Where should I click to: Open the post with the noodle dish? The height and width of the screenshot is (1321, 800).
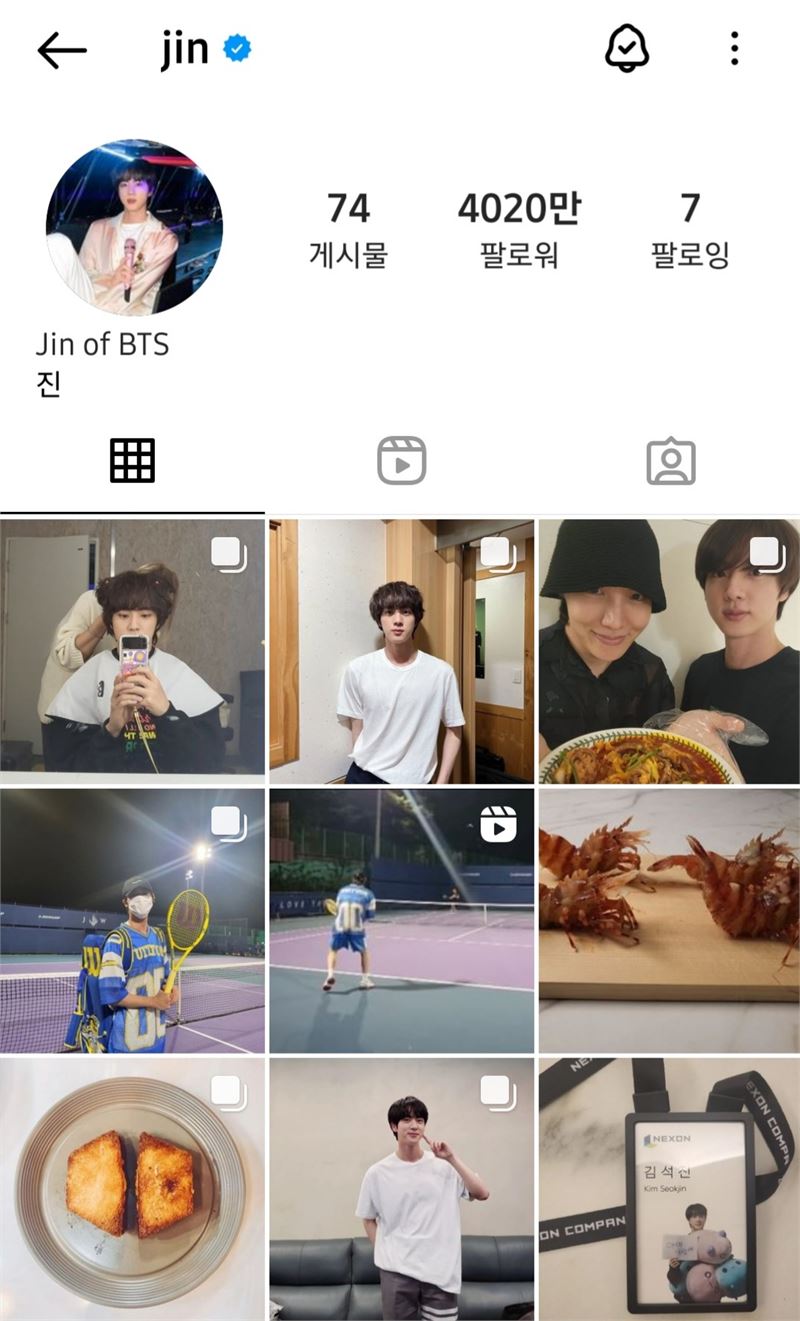(669, 650)
